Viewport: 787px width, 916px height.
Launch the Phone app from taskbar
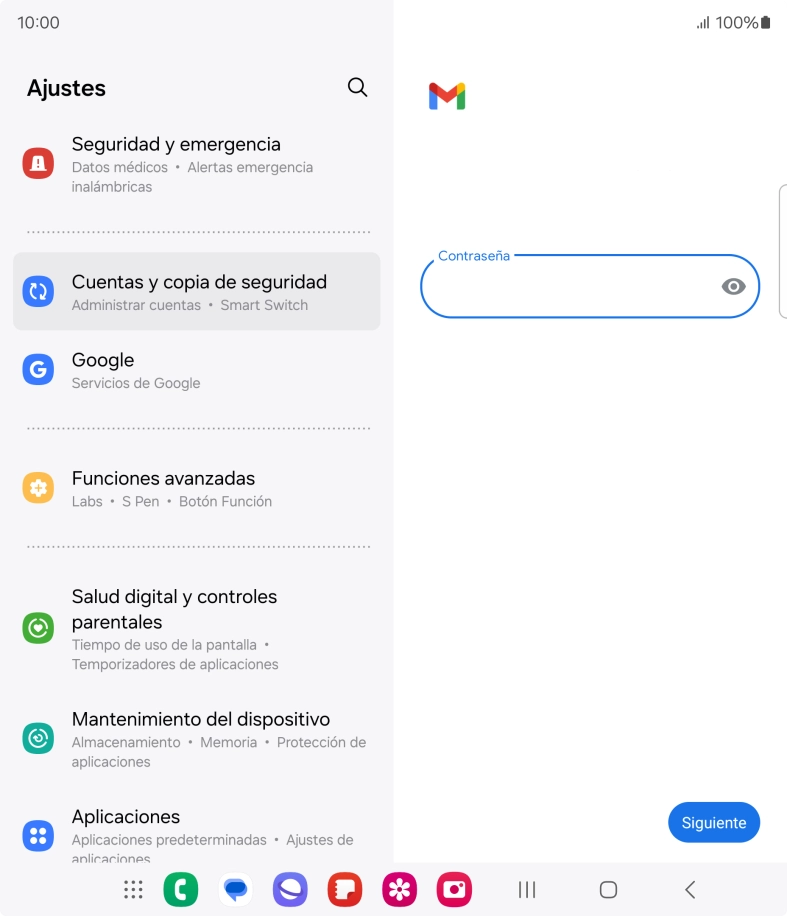click(181, 889)
